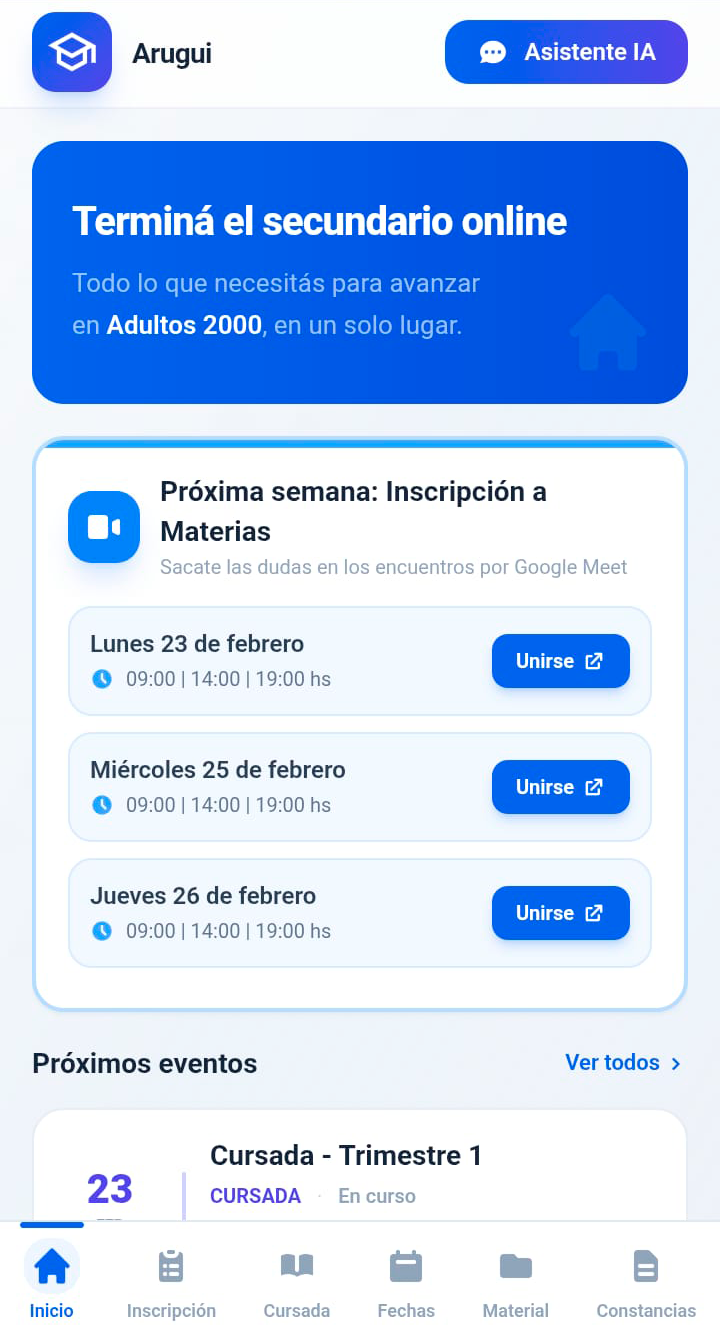Join the Miércoles 25 de febrero meeting
The width and height of the screenshot is (720, 1341).
[x=560, y=787]
